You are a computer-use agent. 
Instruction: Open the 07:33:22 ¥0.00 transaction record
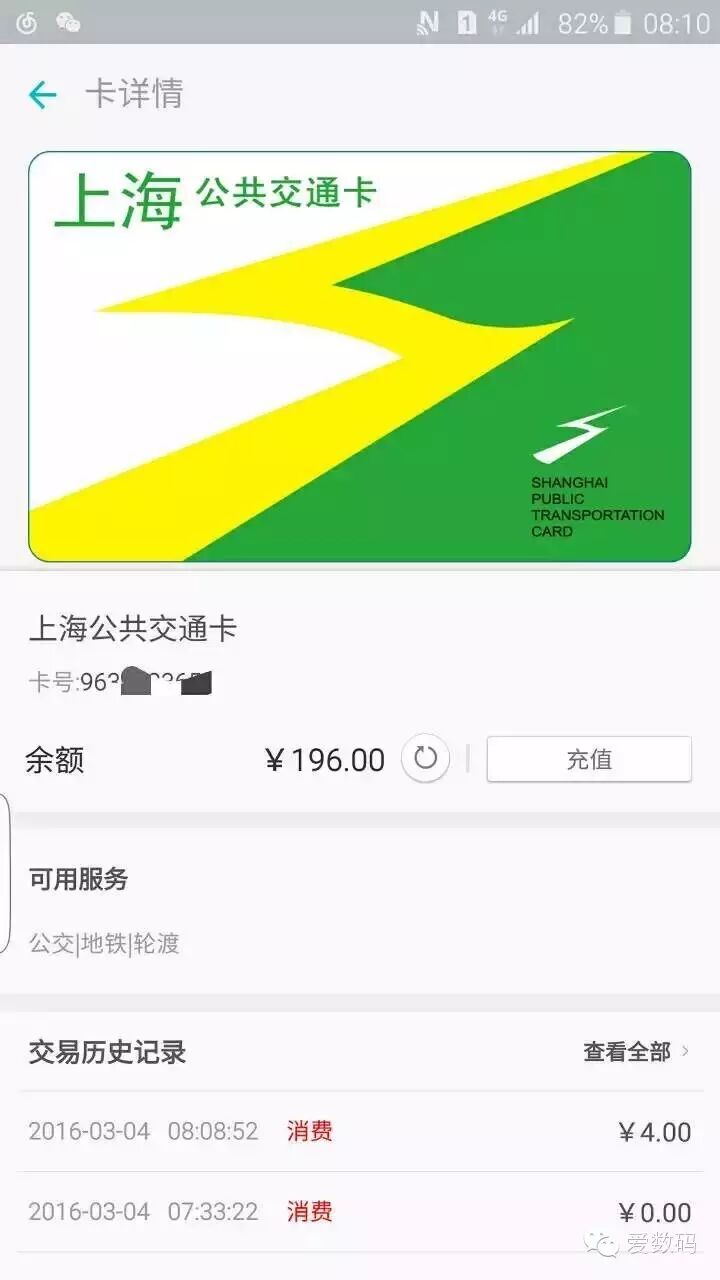360,1212
